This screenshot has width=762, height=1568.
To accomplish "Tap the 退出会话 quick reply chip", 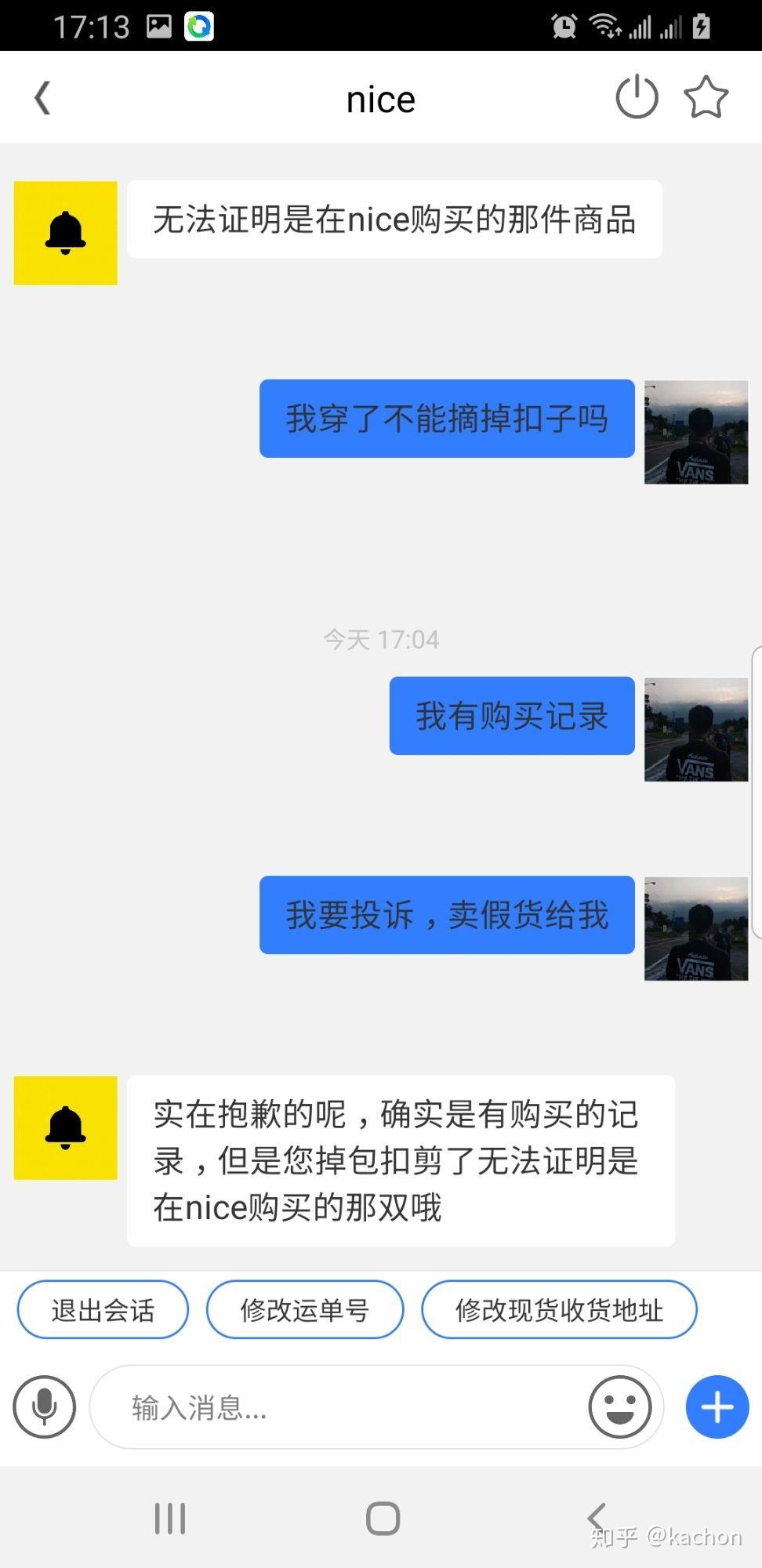I will tap(103, 1310).
